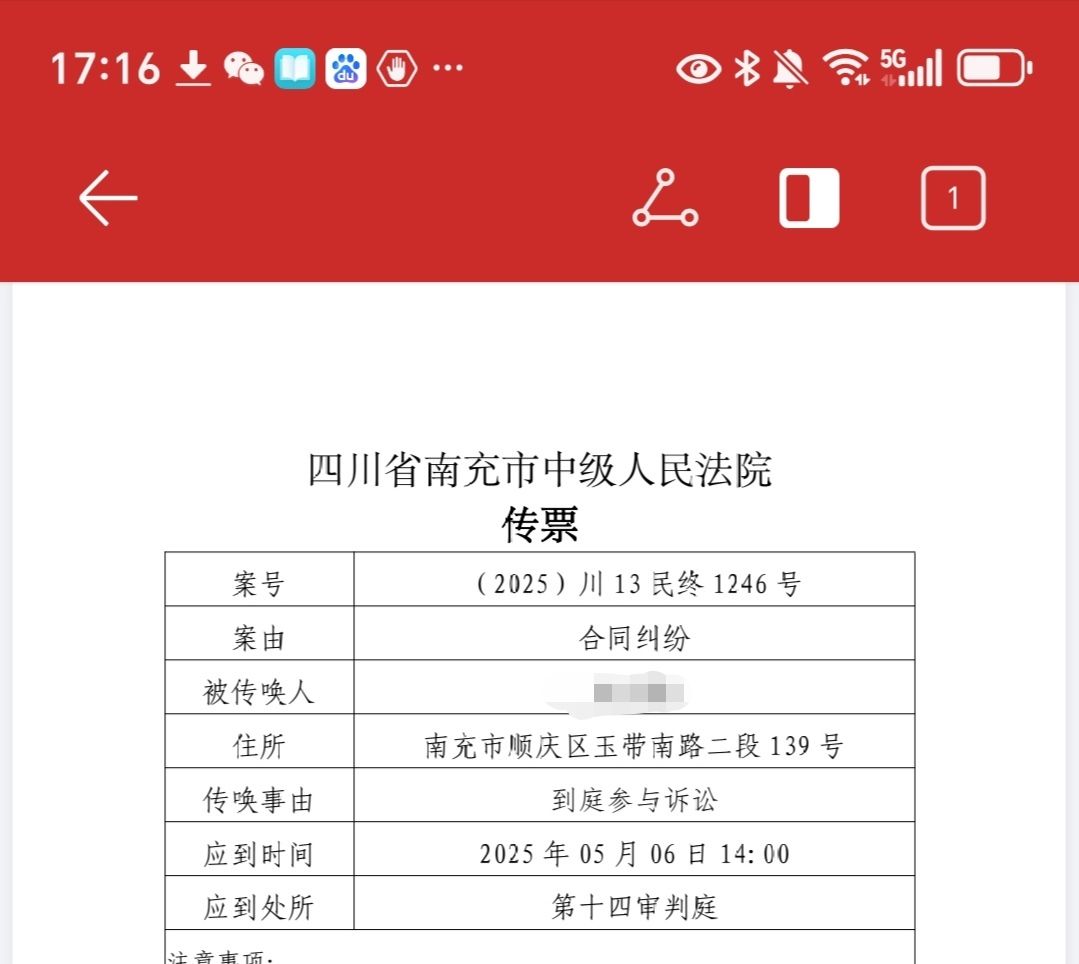The image size is (1079, 964).
Task: Open the page count indicator
Action: tap(952, 198)
